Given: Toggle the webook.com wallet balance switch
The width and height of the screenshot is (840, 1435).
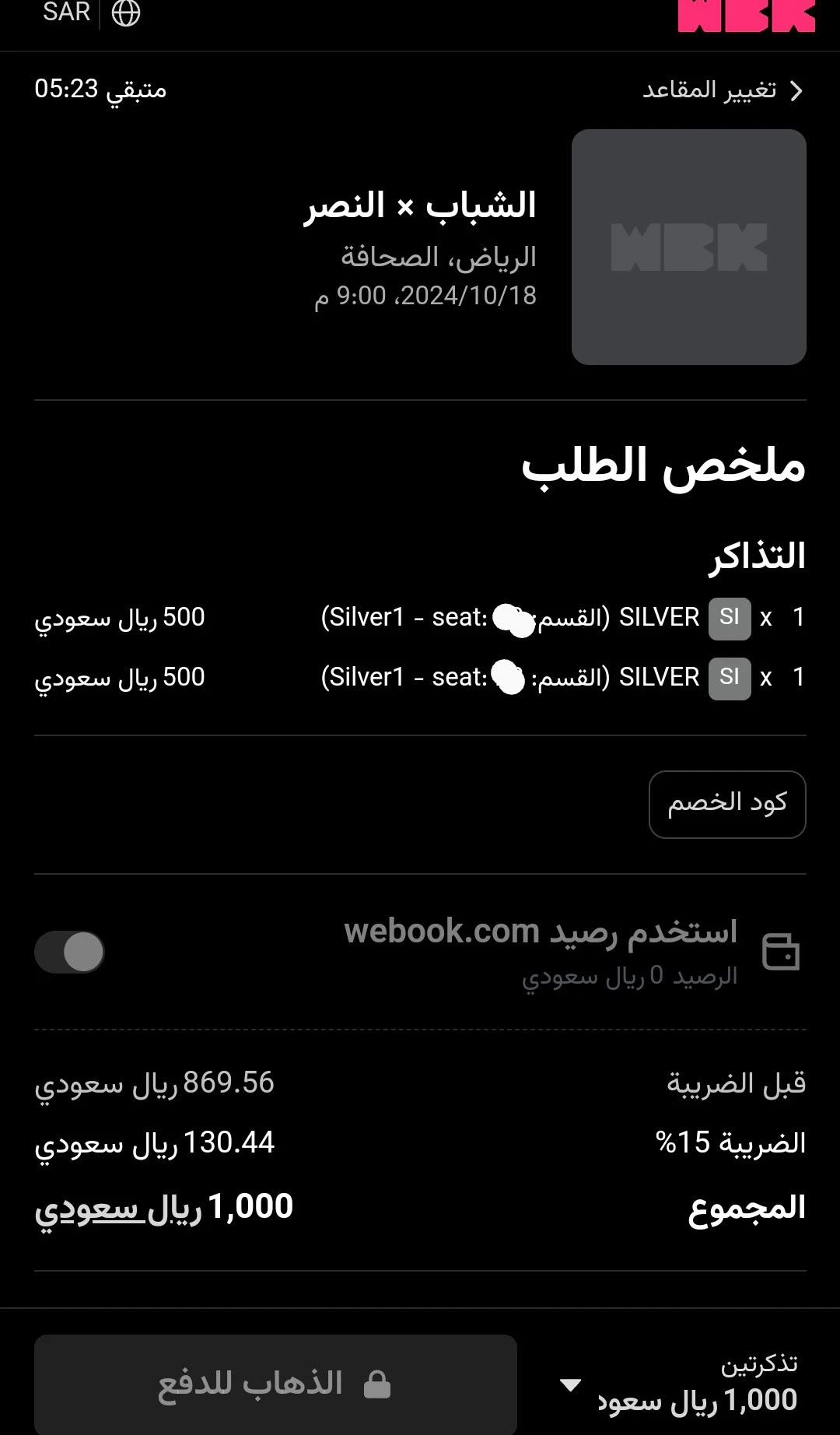Looking at the screenshot, I should coord(69,952).
